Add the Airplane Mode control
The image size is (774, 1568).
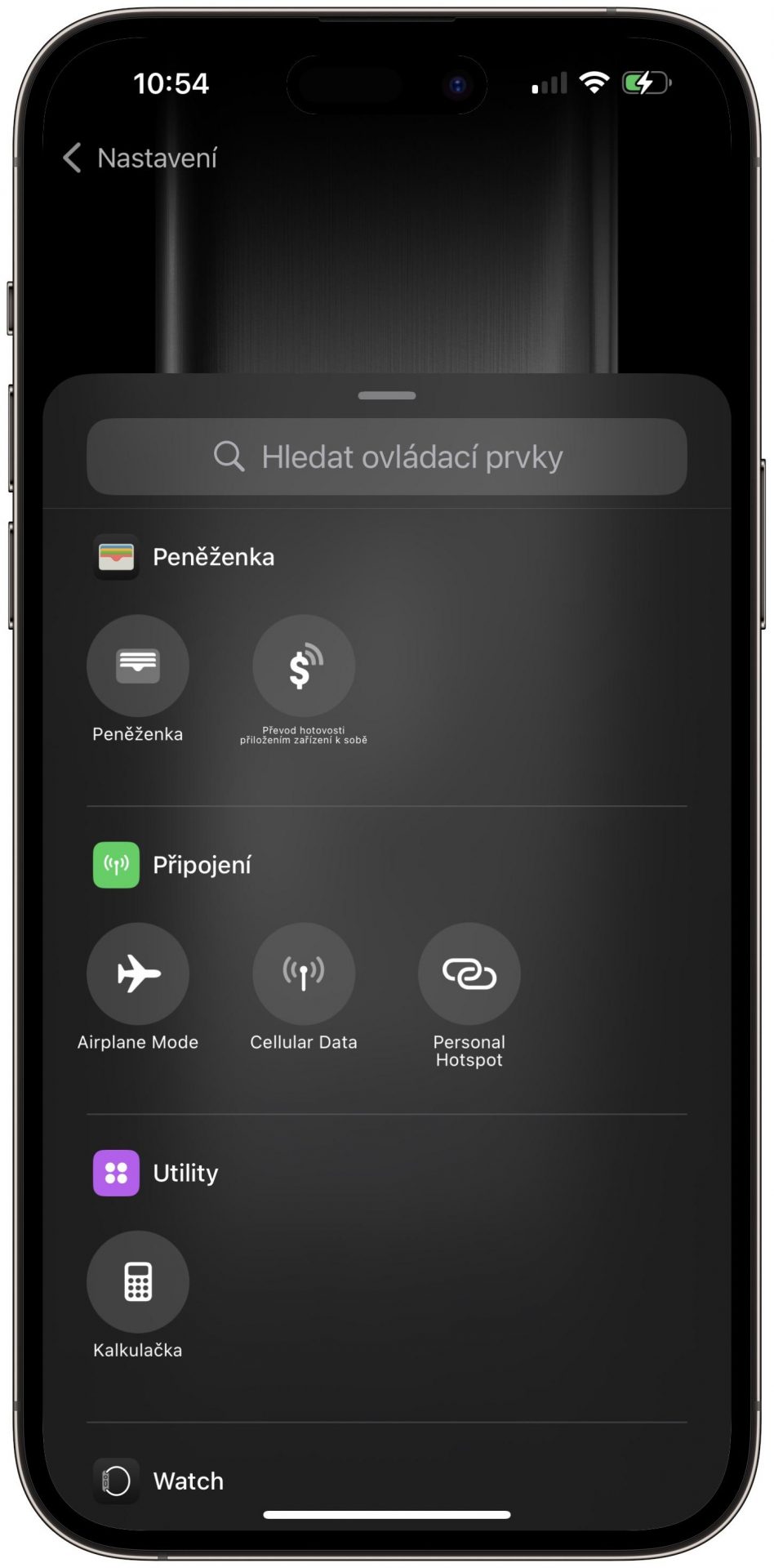point(138,973)
